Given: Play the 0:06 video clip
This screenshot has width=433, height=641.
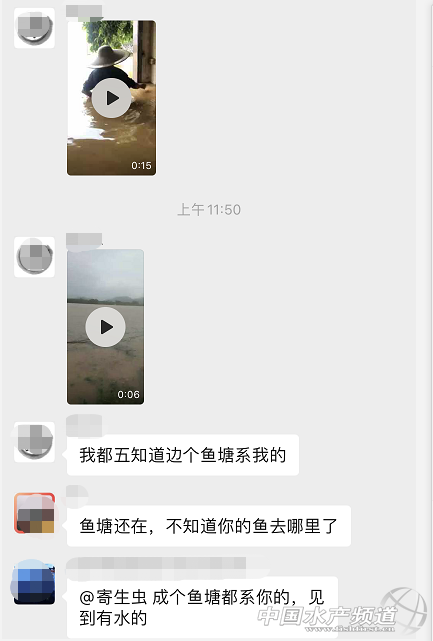Looking at the screenshot, I should [105, 327].
